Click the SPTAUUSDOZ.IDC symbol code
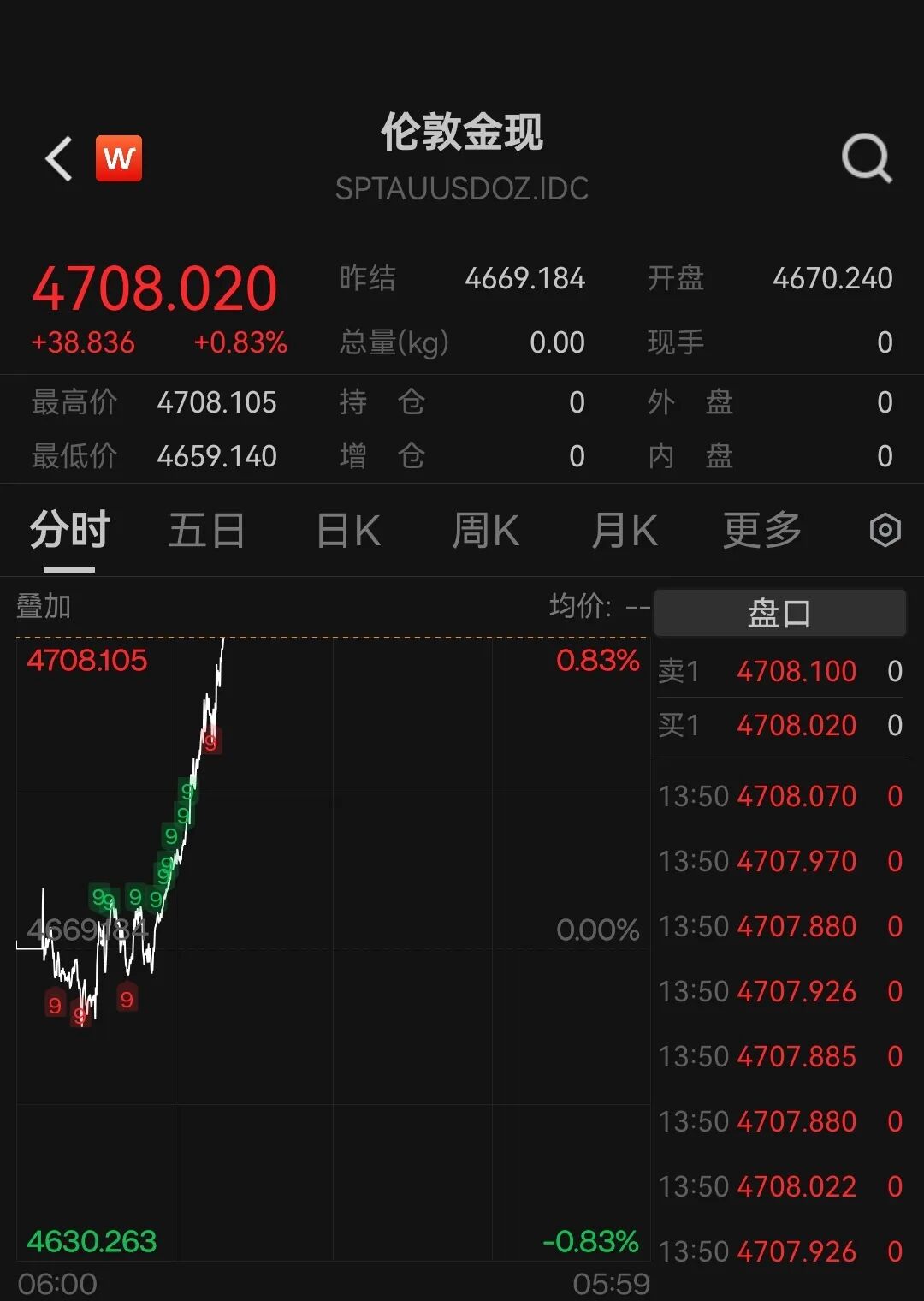The height and width of the screenshot is (1301, 924). click(x=462, y=189)
